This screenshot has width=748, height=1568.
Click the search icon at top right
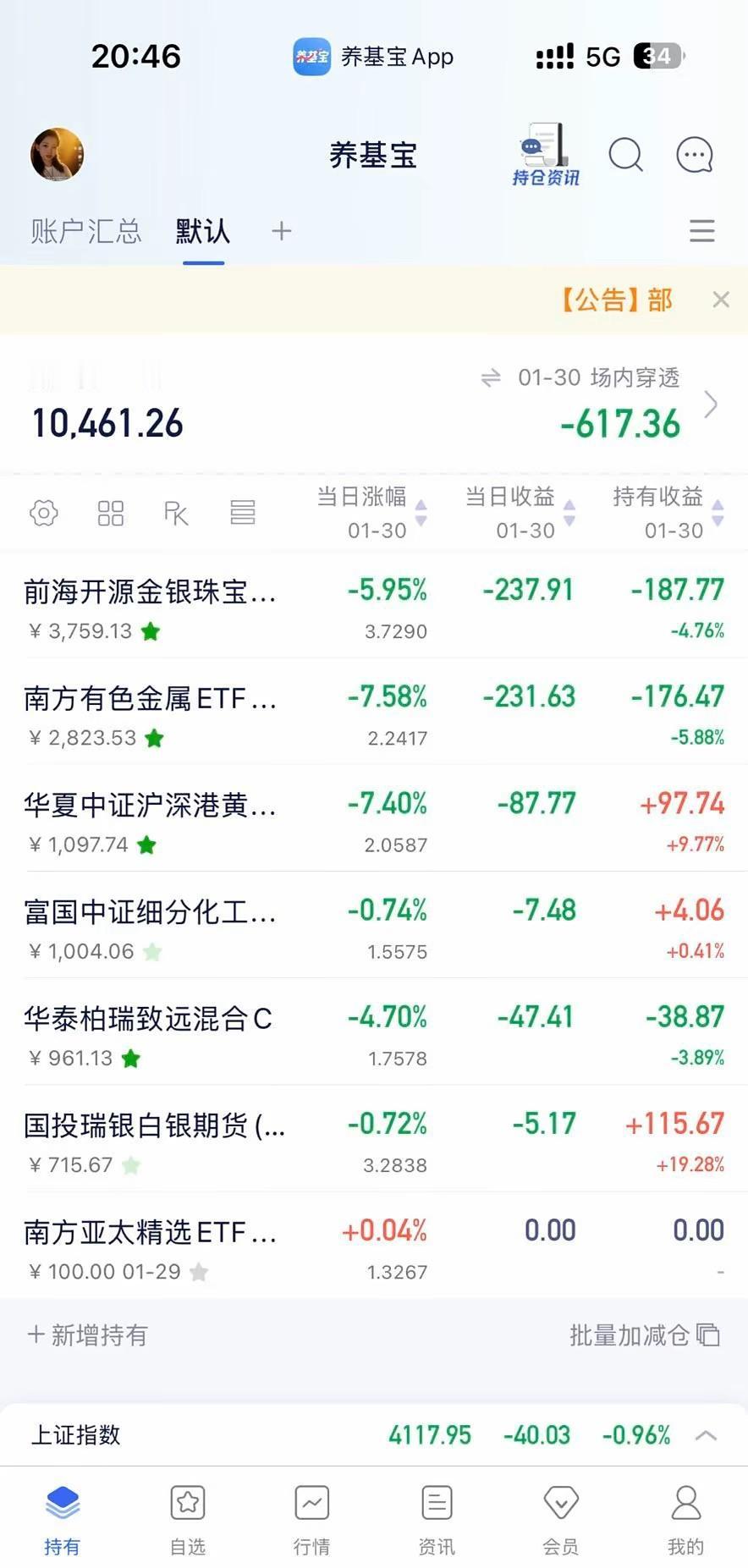pos(625,155)
